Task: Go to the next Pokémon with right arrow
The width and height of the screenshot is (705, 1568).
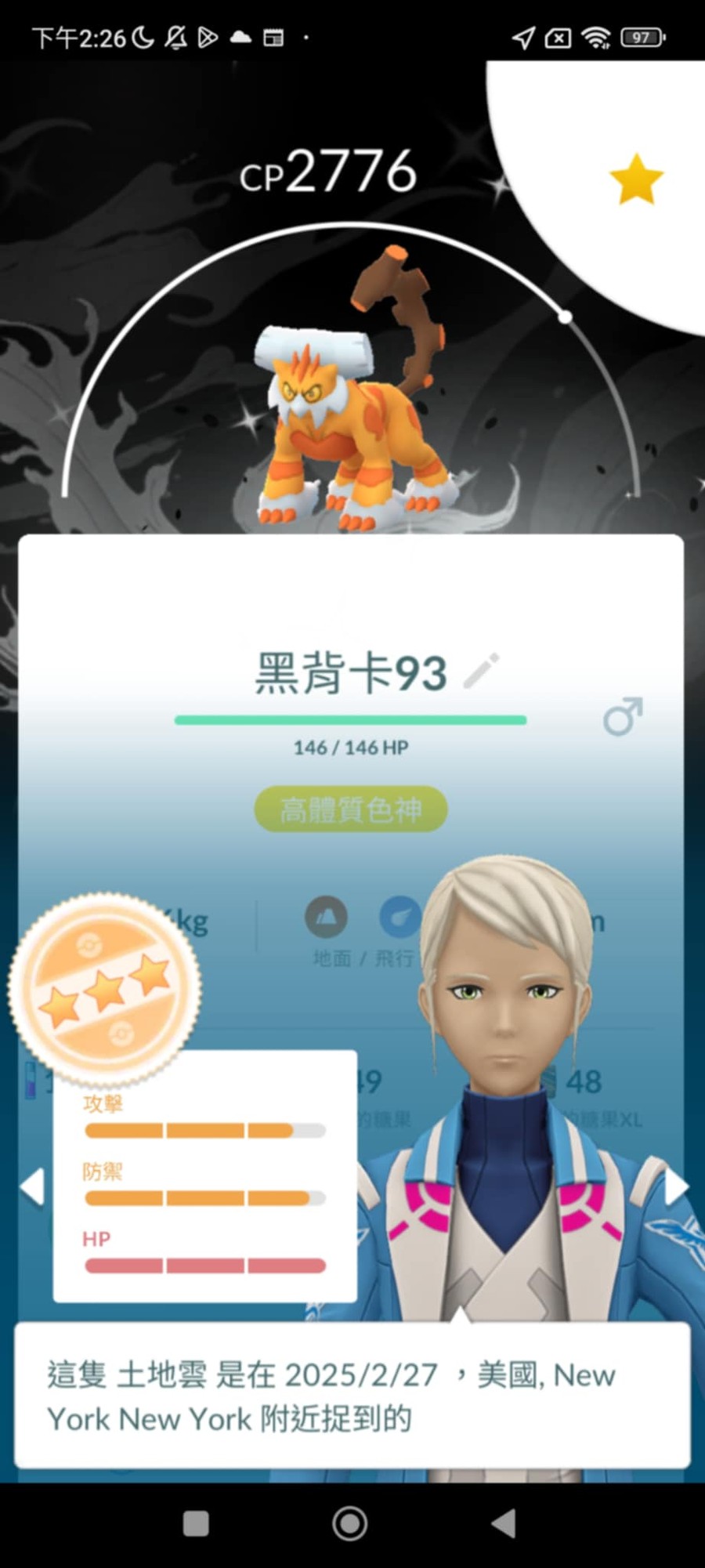Action: [x=677, y=1186]
